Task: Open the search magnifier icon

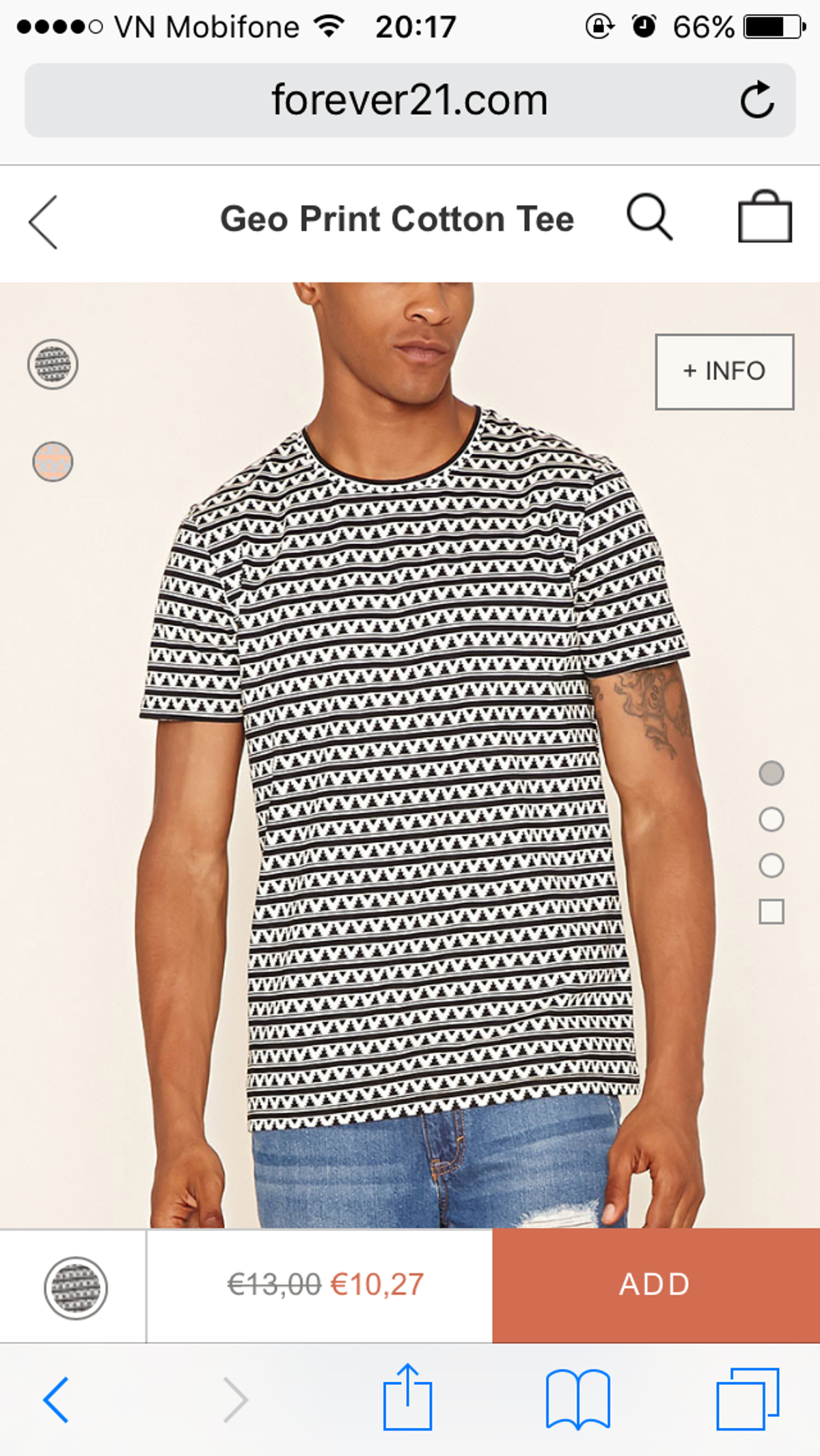Action: tap(649, 217)
